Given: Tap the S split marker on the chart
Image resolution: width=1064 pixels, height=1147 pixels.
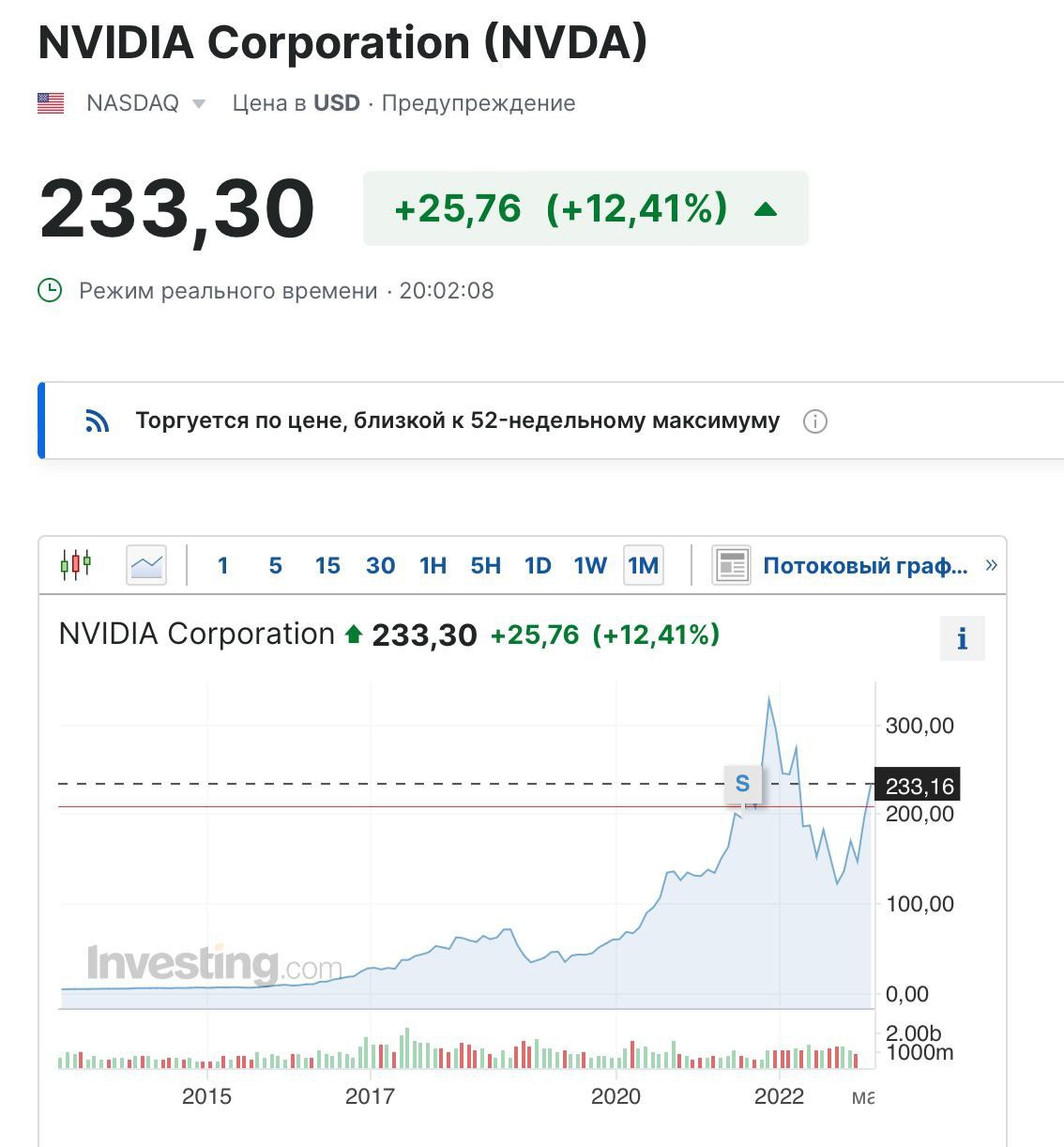Looking at the screenshot, I should click(743, 784).
